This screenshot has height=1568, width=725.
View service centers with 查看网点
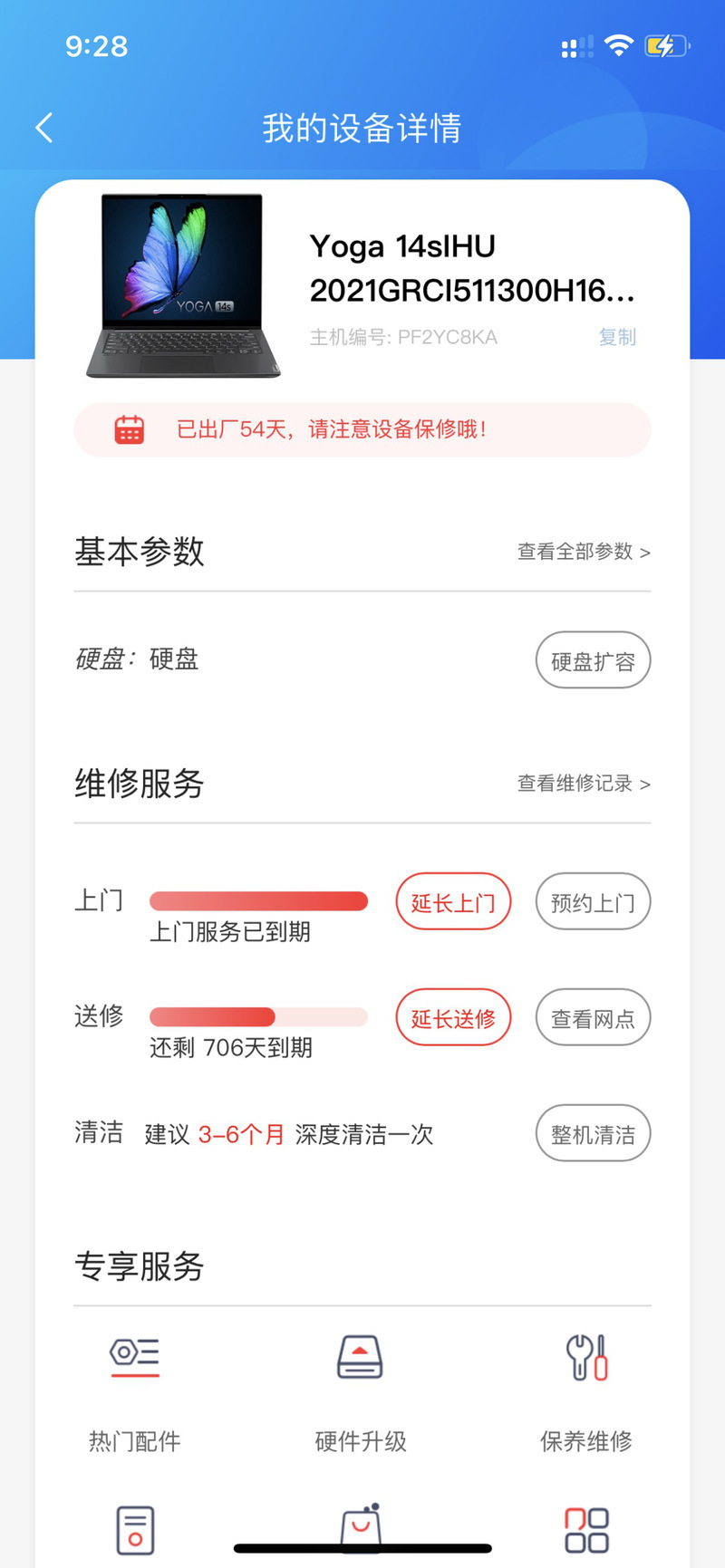point(594,1018)
